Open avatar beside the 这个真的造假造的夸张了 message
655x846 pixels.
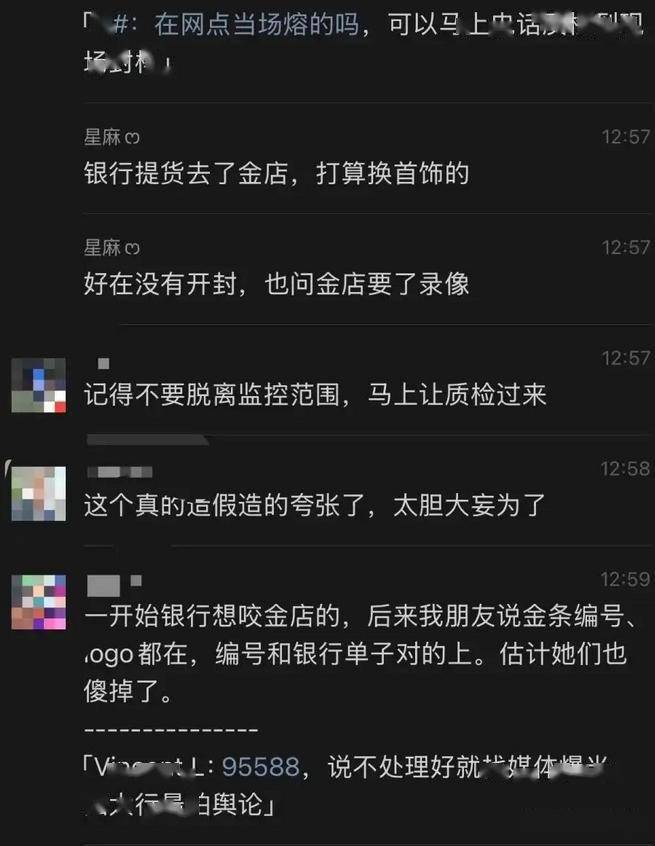[x=38, y=493]
